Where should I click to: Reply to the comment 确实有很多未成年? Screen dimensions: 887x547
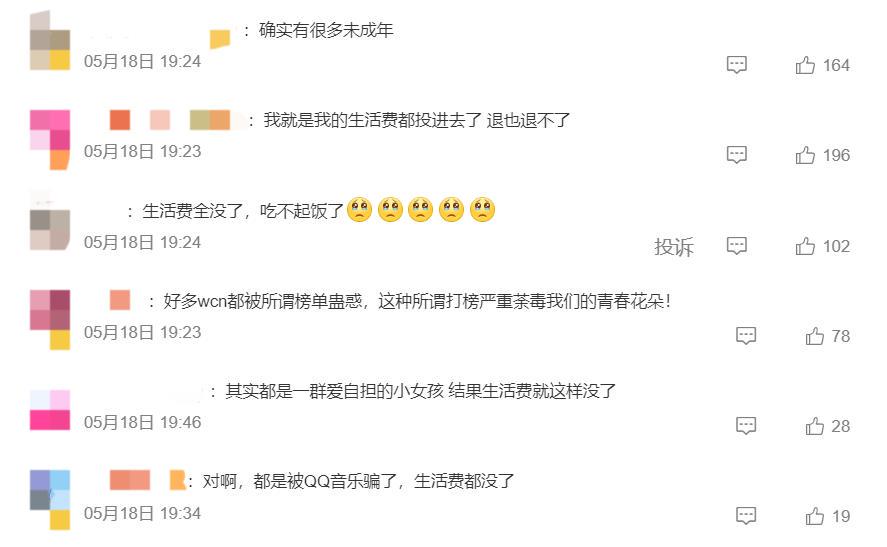tap(737, 66)
